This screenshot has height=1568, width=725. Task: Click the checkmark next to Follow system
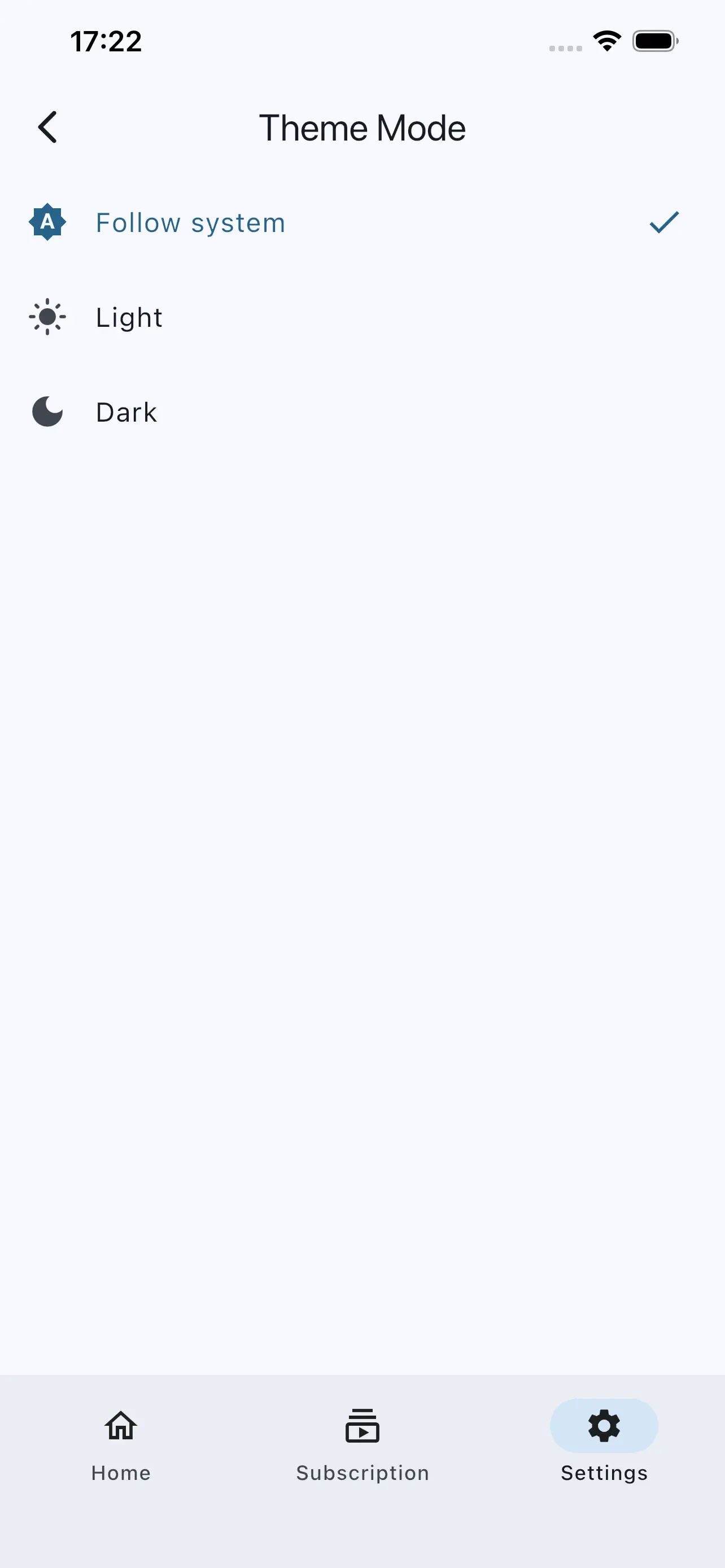pos(663,224)
